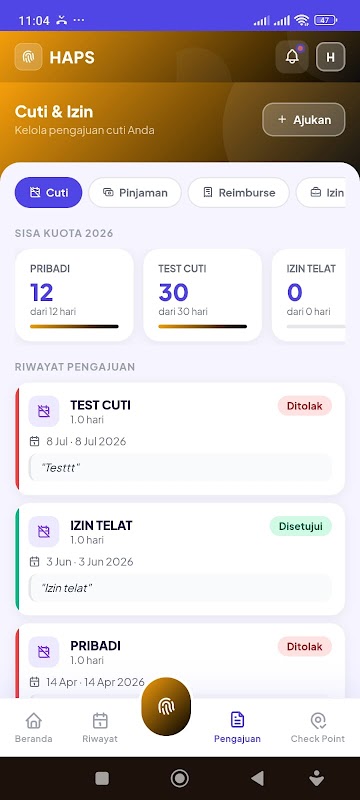Open the approved Izin Telat request

pos(180,559)
